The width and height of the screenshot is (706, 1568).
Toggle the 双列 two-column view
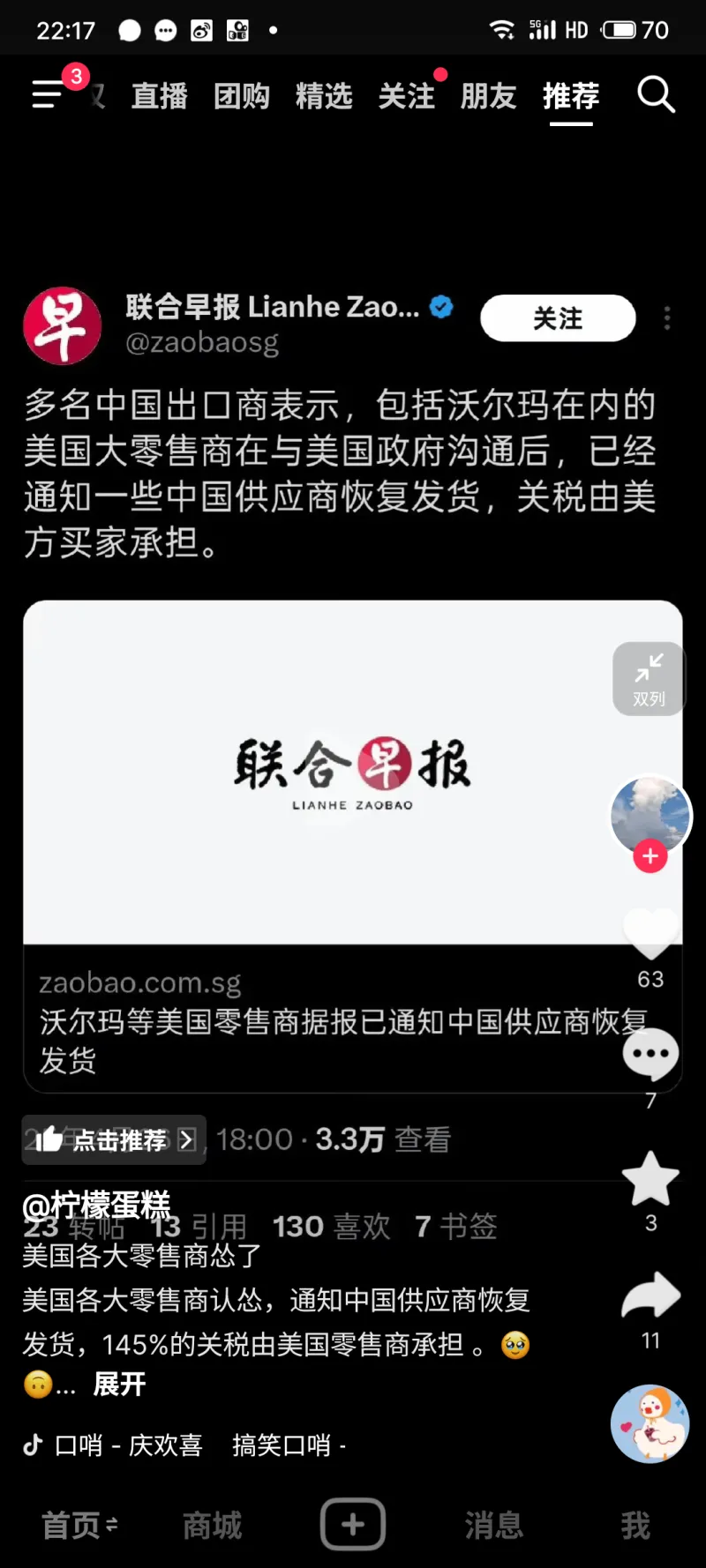coord(649,678)
